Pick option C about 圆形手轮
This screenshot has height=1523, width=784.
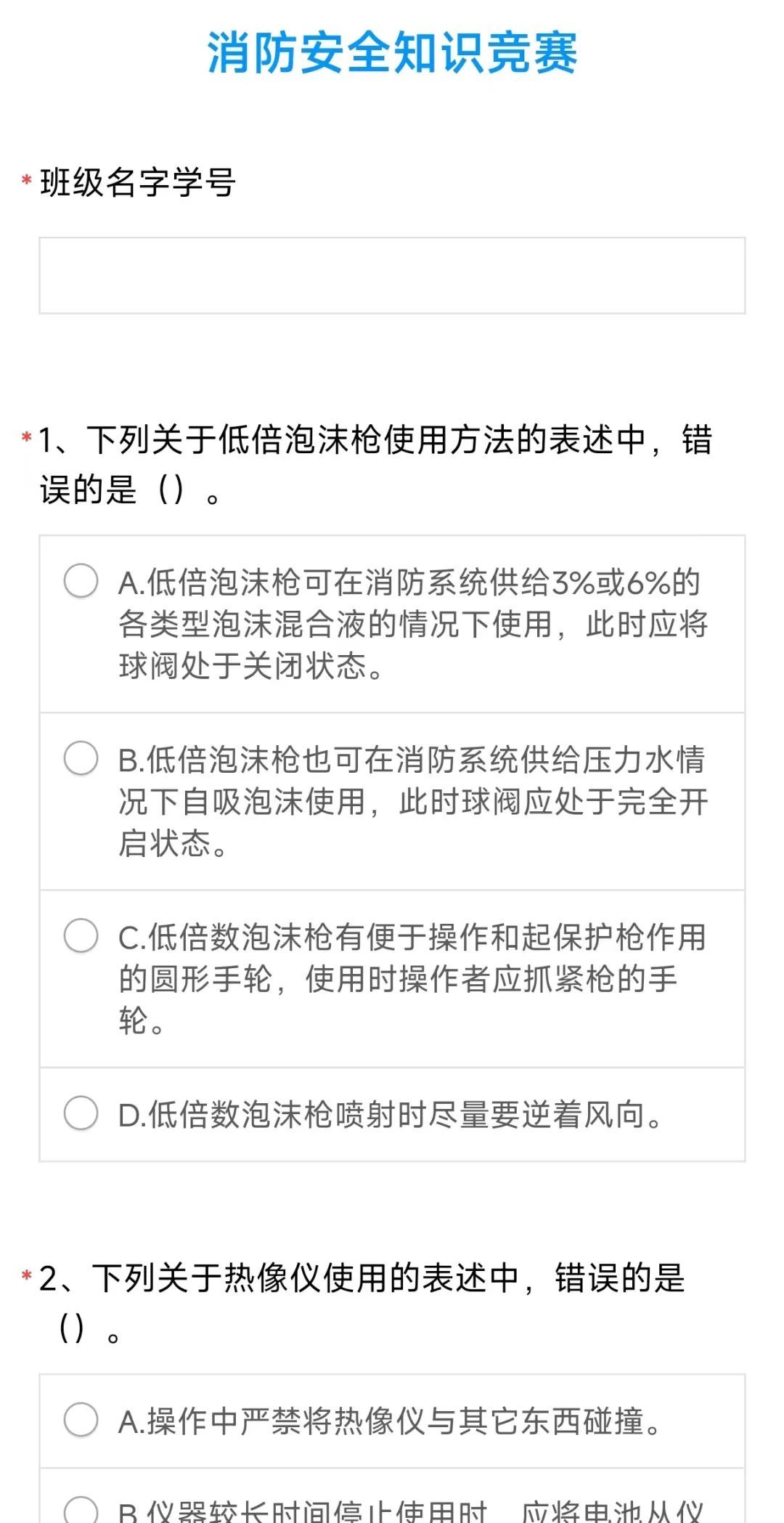81,935
